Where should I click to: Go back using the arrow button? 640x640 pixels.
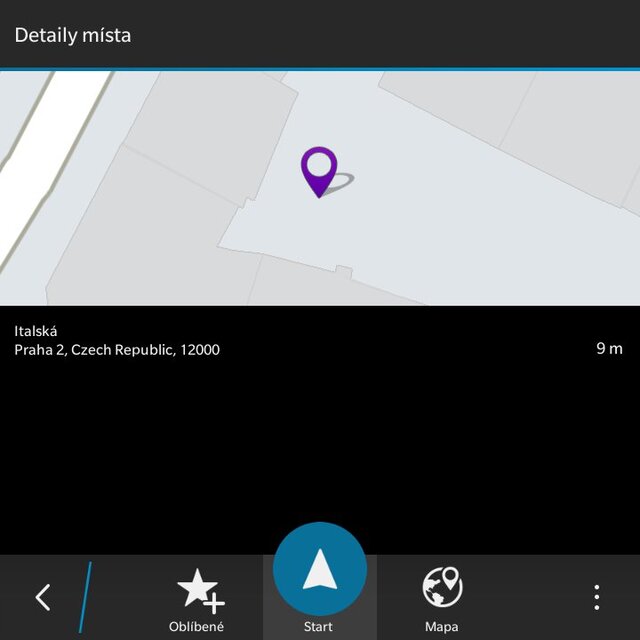tap(43, 598)
